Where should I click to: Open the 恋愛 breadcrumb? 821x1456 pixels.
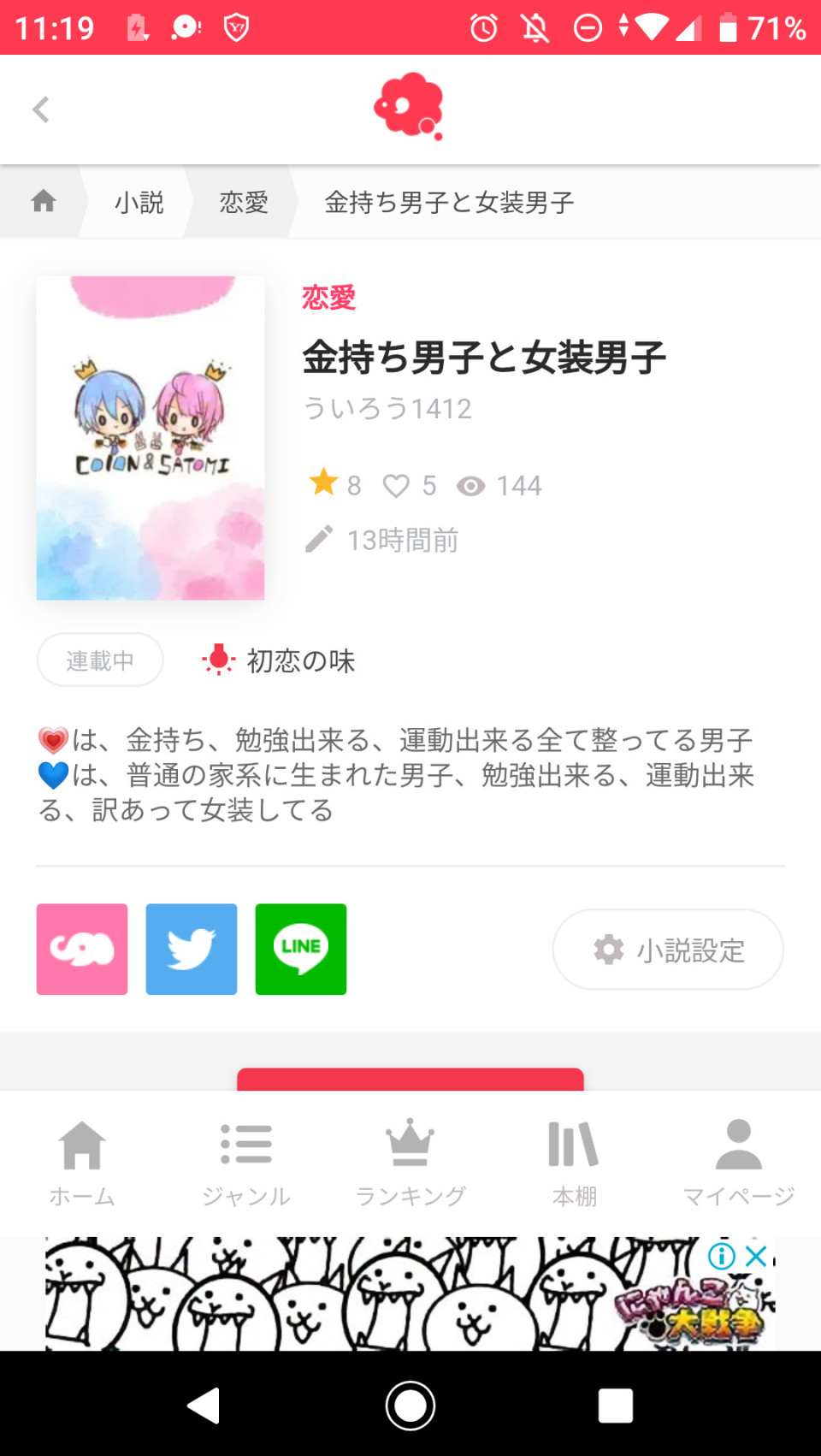click(244, 203)
